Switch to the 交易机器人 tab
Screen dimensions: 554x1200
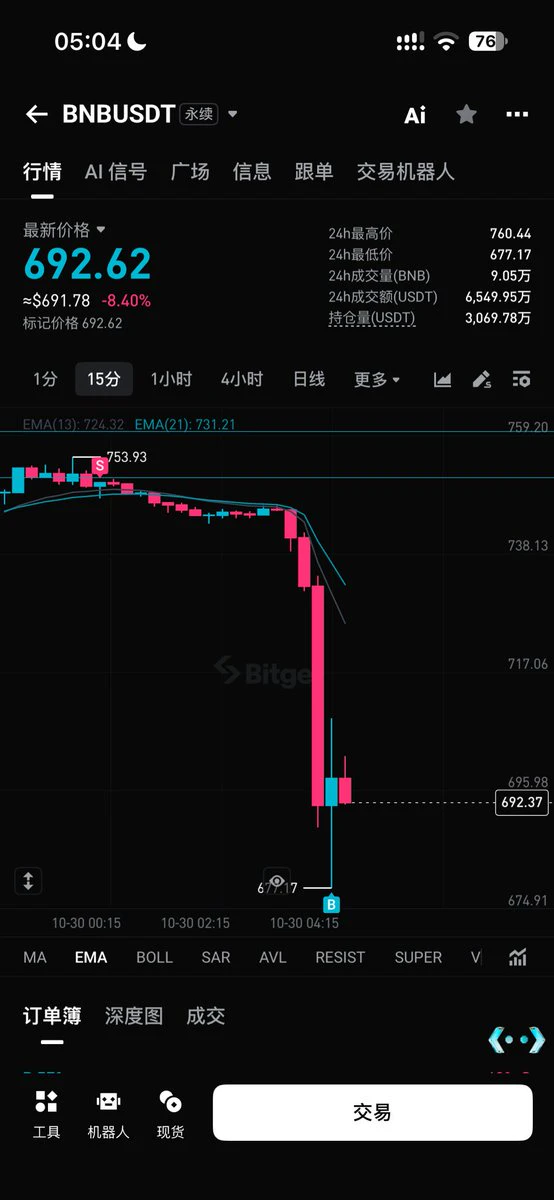[406, 172]
